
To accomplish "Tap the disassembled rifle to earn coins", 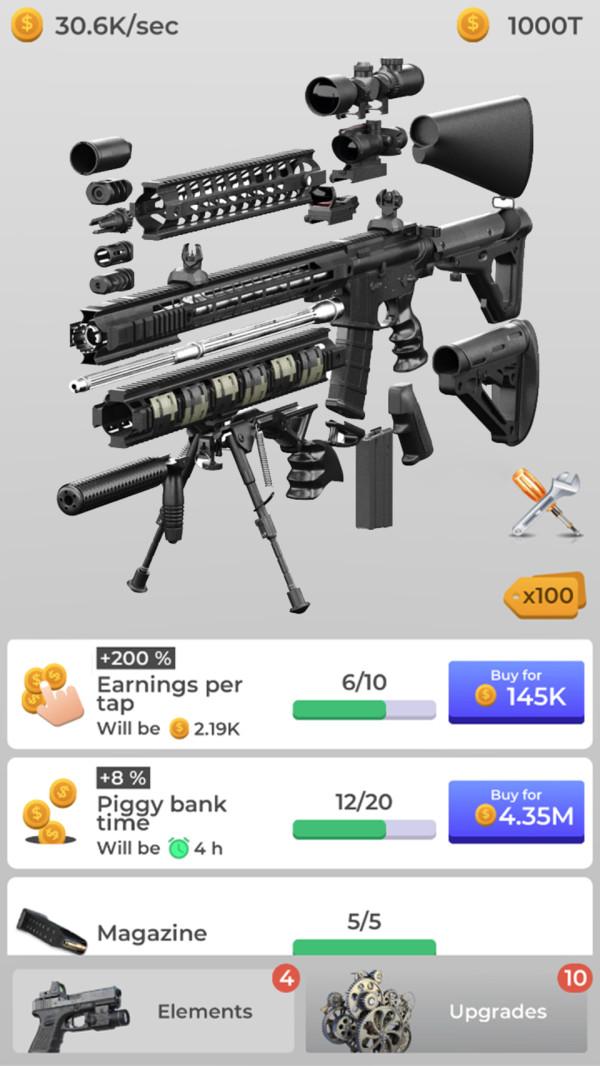I will coord(300,330).
